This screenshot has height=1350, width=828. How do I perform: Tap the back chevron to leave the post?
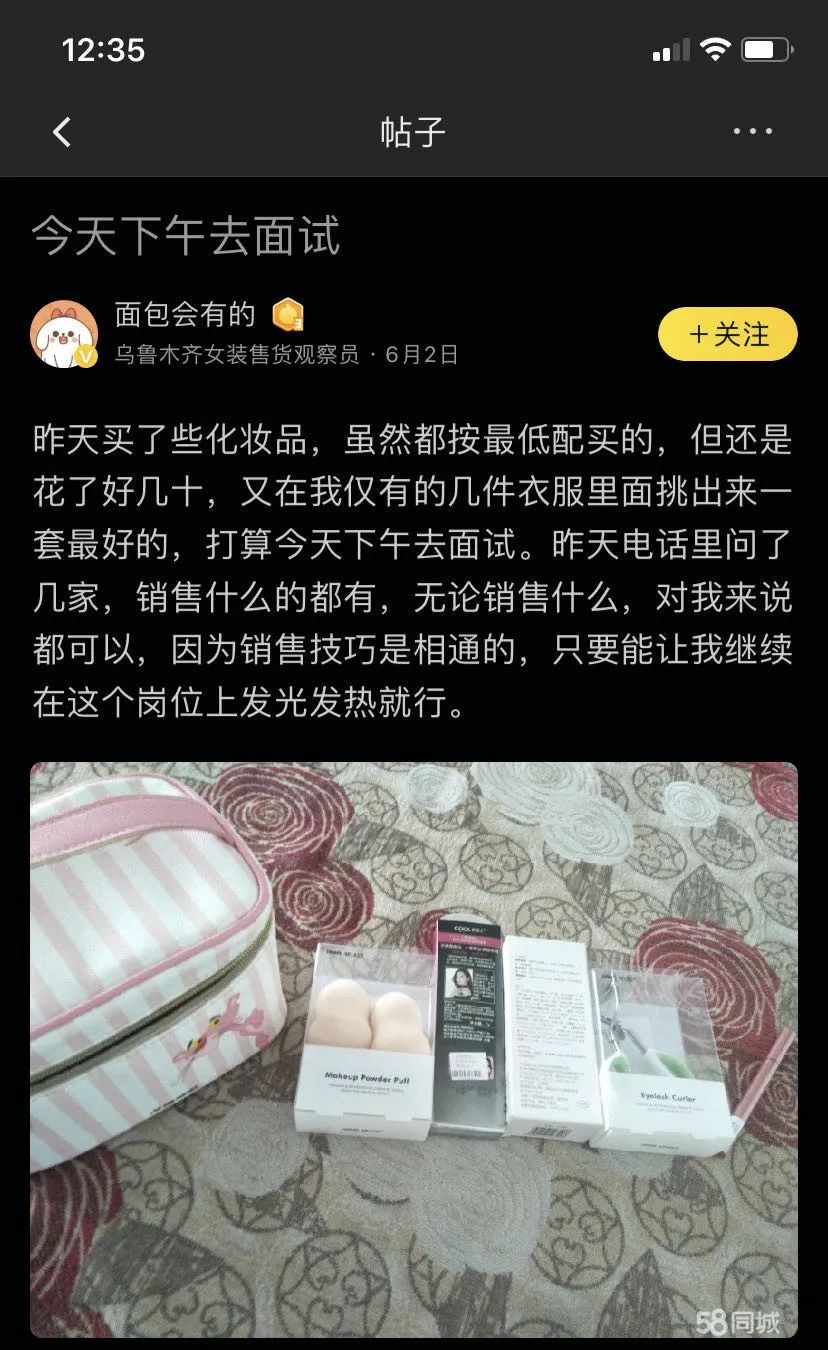pyautogui.click(x=62, y=131)
